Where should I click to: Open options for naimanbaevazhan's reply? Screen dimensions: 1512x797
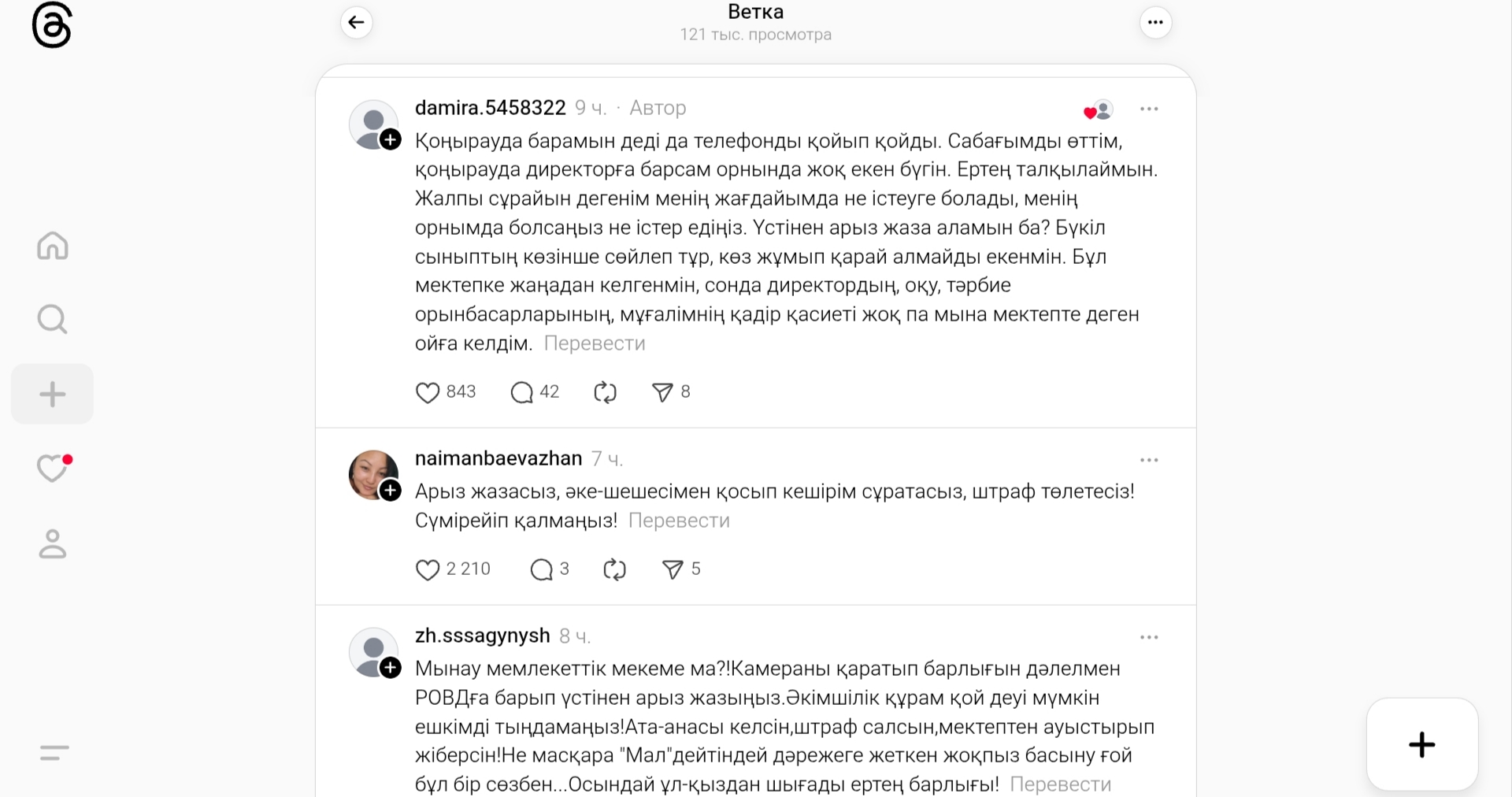pos(1149,460)
